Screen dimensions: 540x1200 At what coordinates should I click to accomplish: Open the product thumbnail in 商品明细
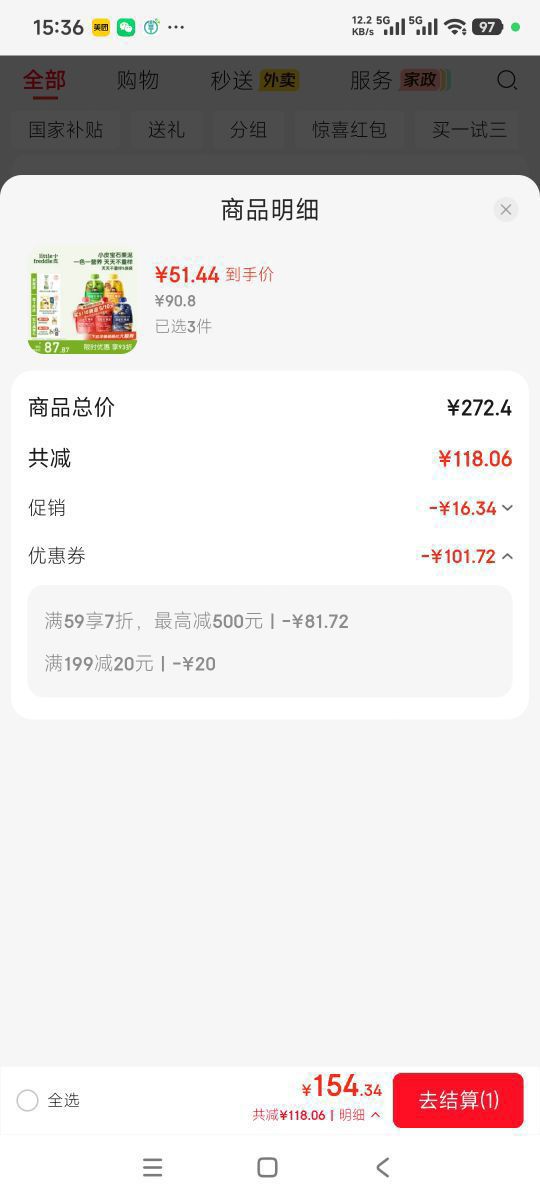tap(83, 301)
